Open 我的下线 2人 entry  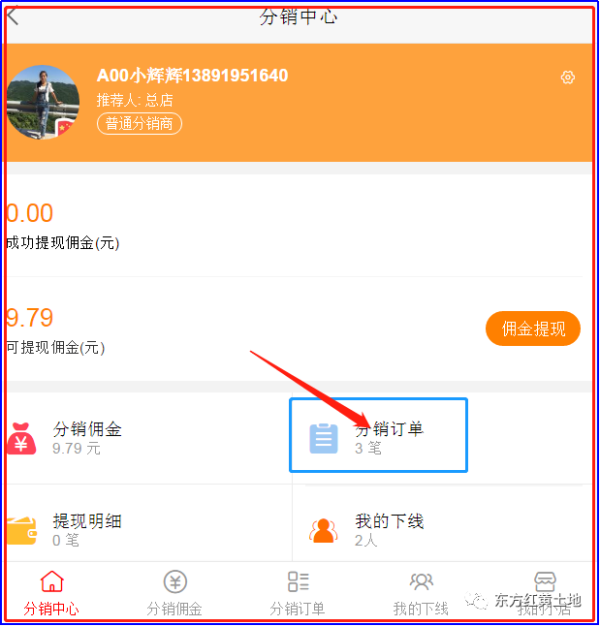tap(388, 529)
